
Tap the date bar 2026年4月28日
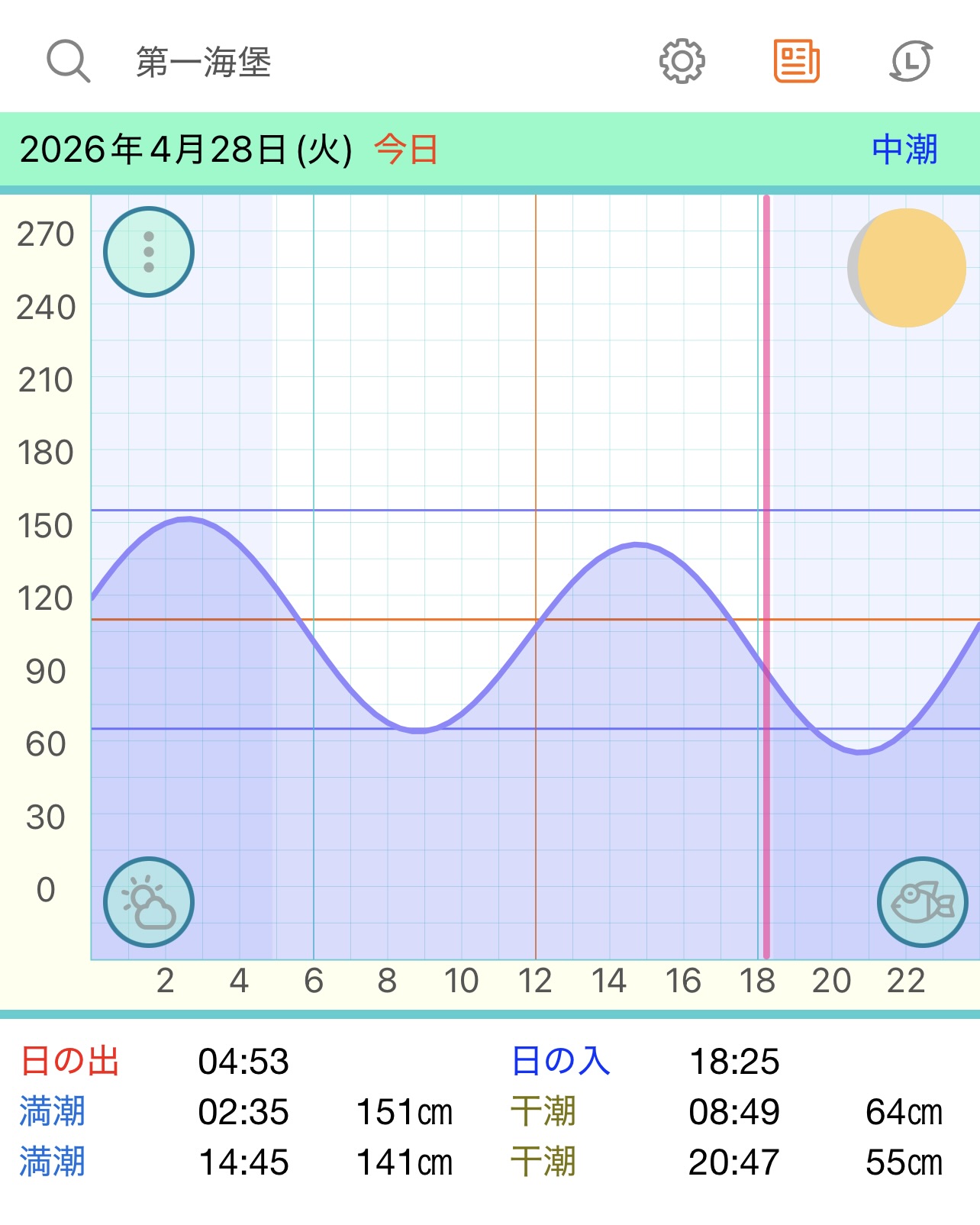click(185, 150)
